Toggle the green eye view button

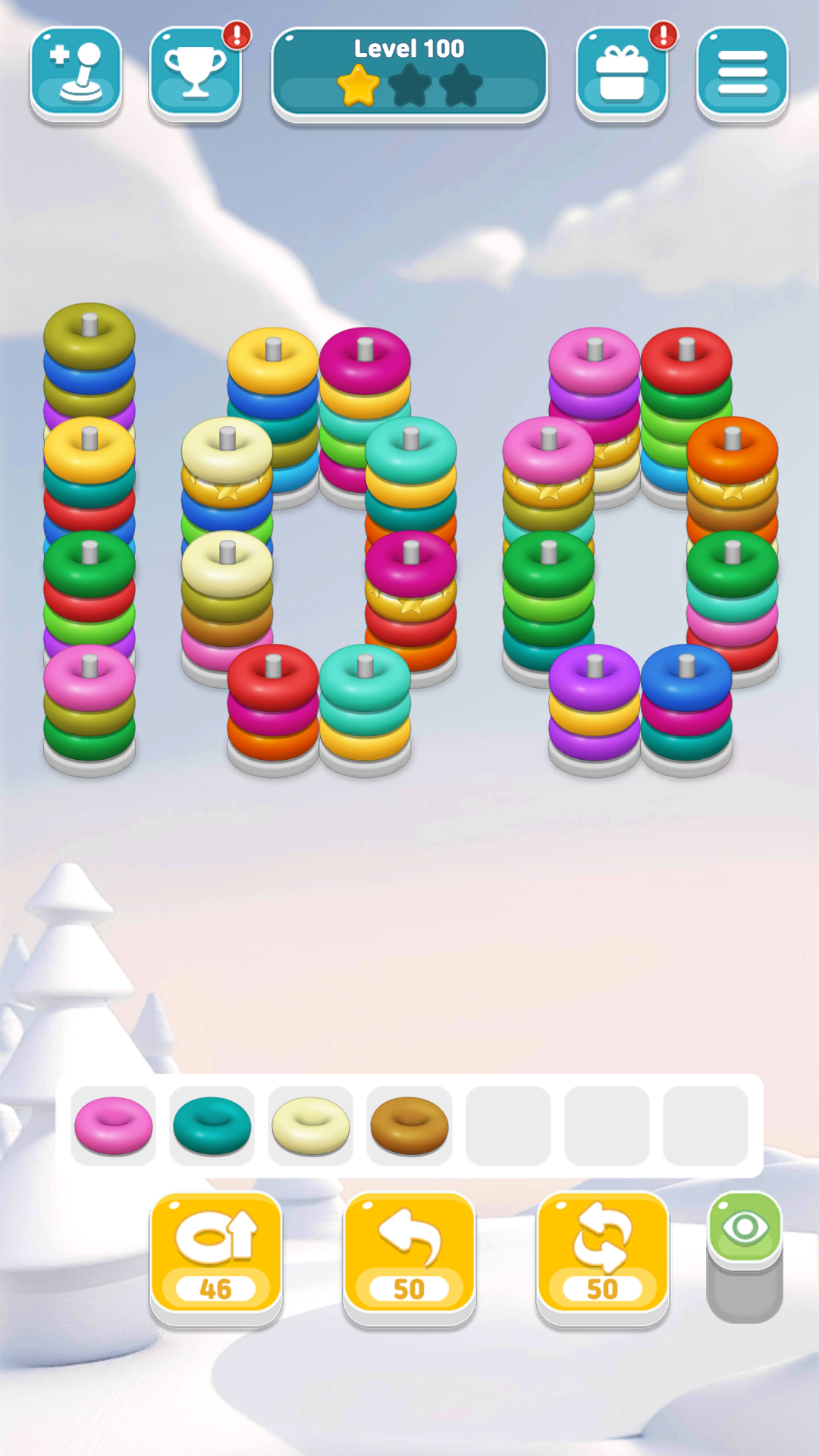(x=745, y=1228)
